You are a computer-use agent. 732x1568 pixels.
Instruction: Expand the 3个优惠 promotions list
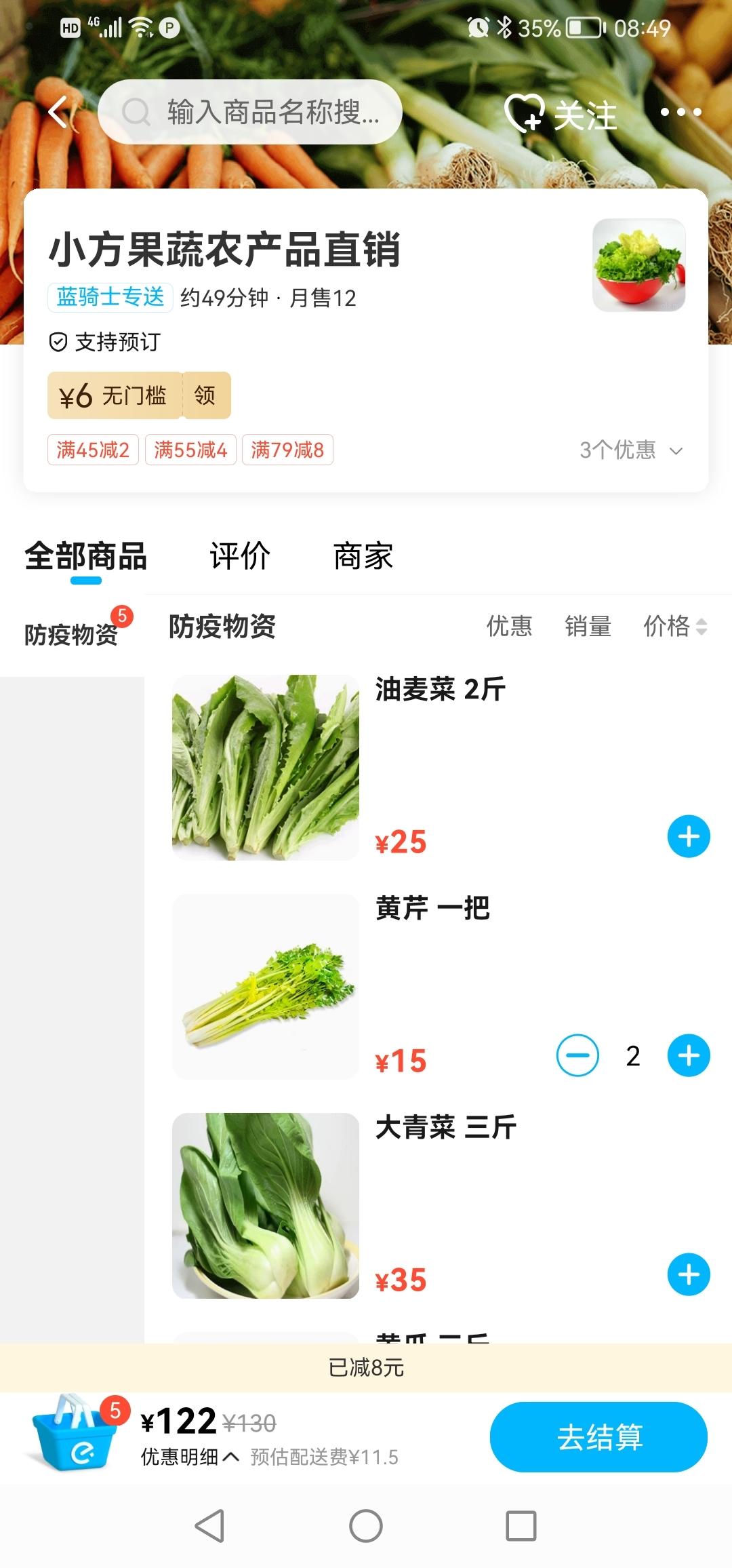[x=630, y=450]
